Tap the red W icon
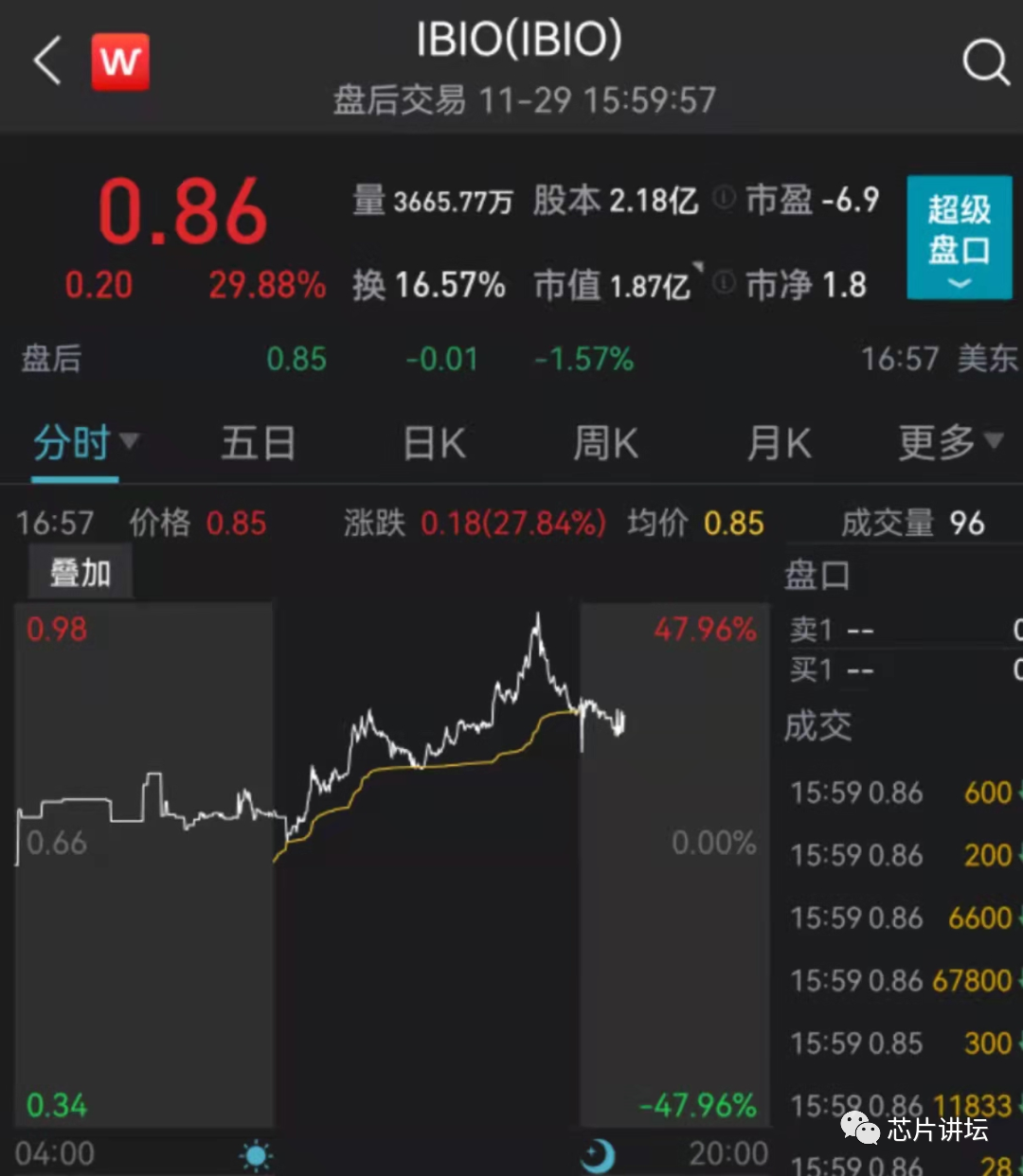1023x1176 pixels. (120, 62)
